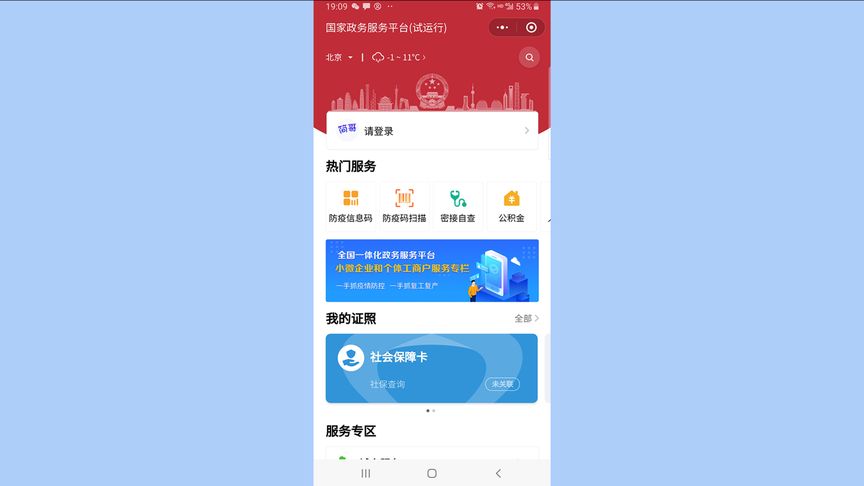This screenshot has width=864, height=486.
Task: Tap 请登录 to sign in
Action: point(431,131)
